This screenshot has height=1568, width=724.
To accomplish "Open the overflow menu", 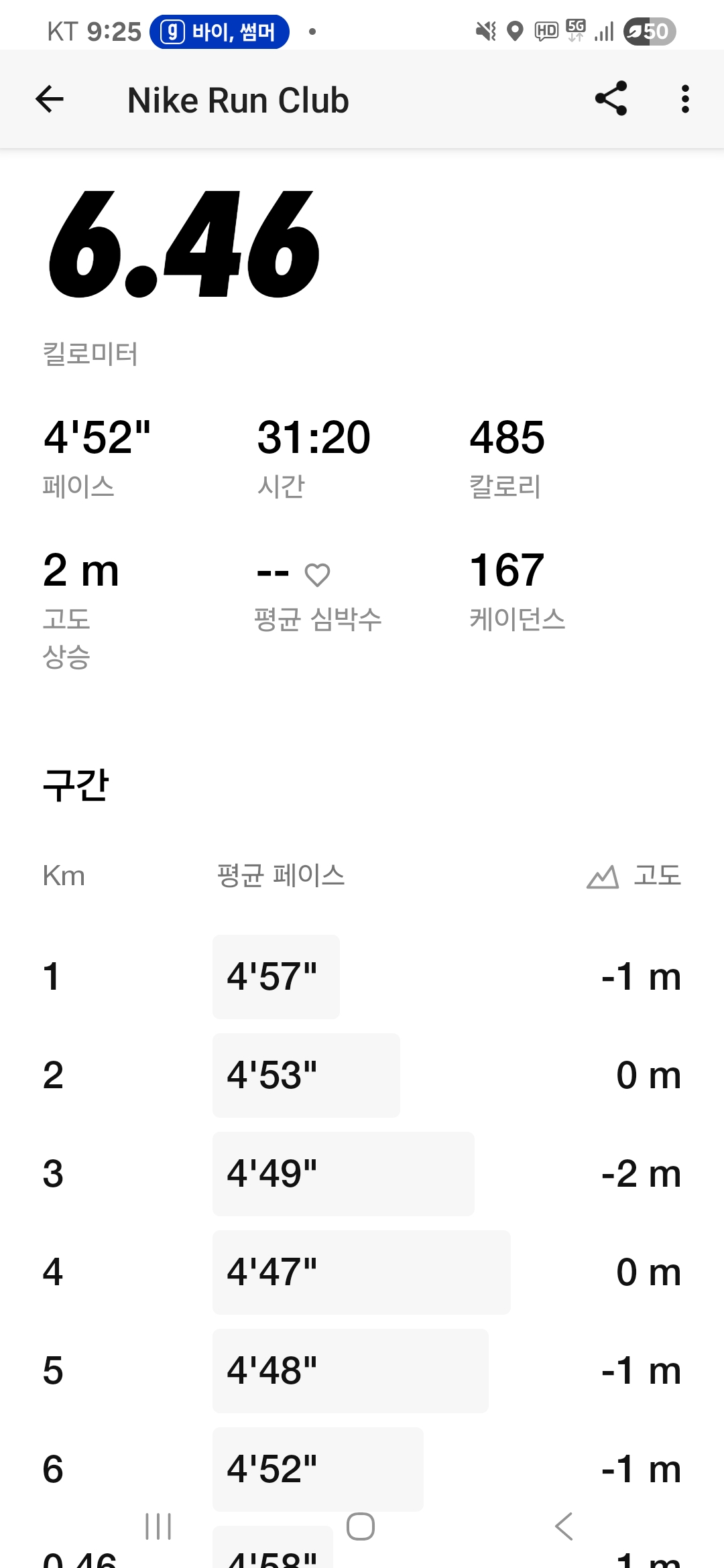I will pyautogui.click(x=684, y=99).
